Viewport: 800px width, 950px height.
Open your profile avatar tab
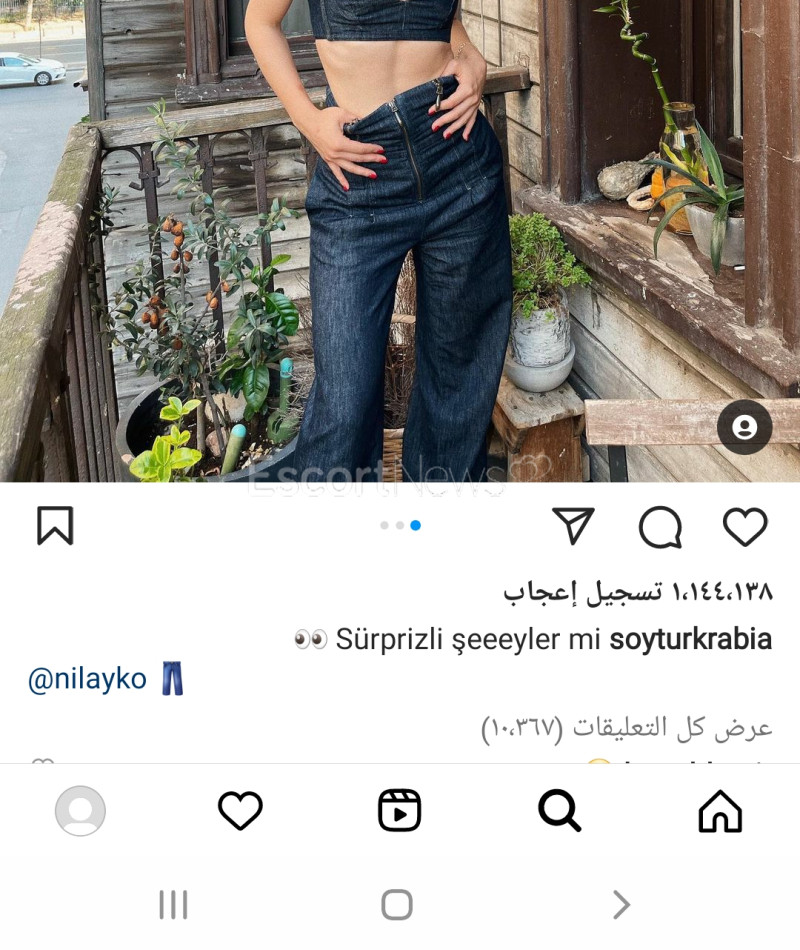[x=80, y=810]
